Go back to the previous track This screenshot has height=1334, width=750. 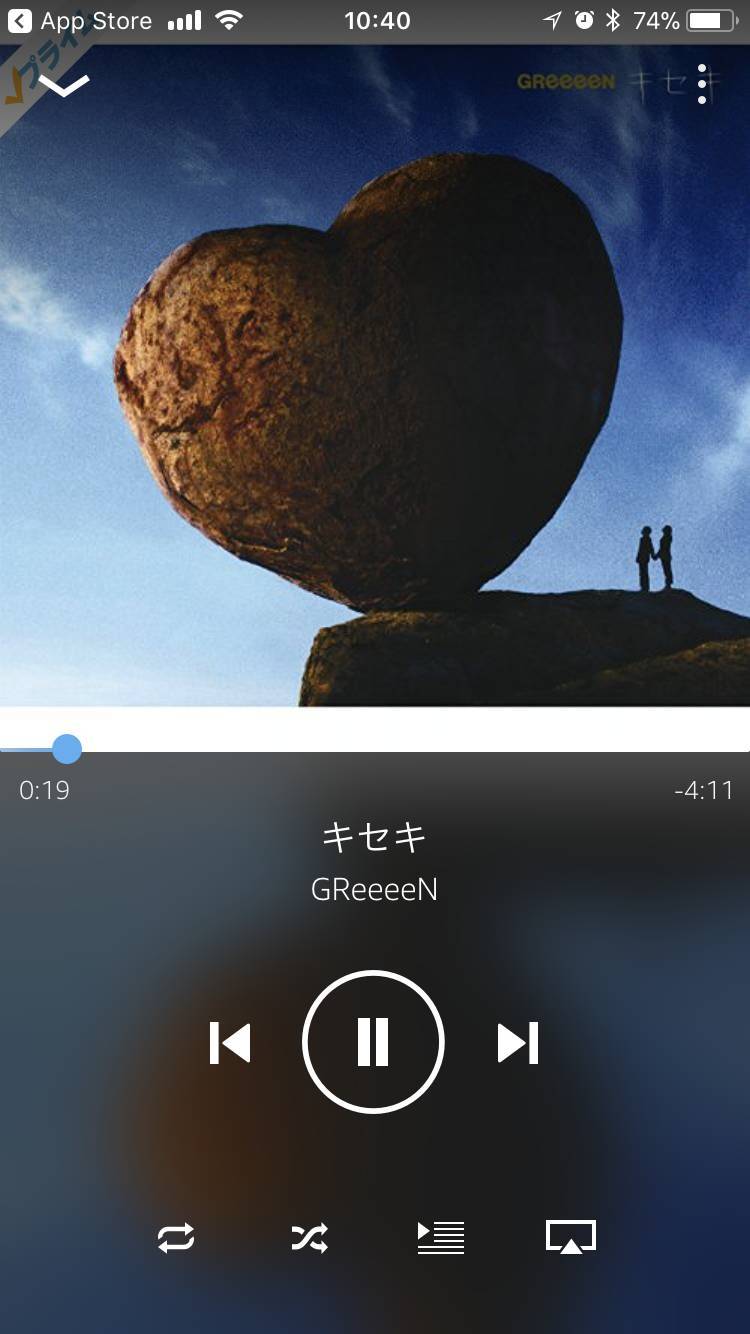coord(230,1043)
